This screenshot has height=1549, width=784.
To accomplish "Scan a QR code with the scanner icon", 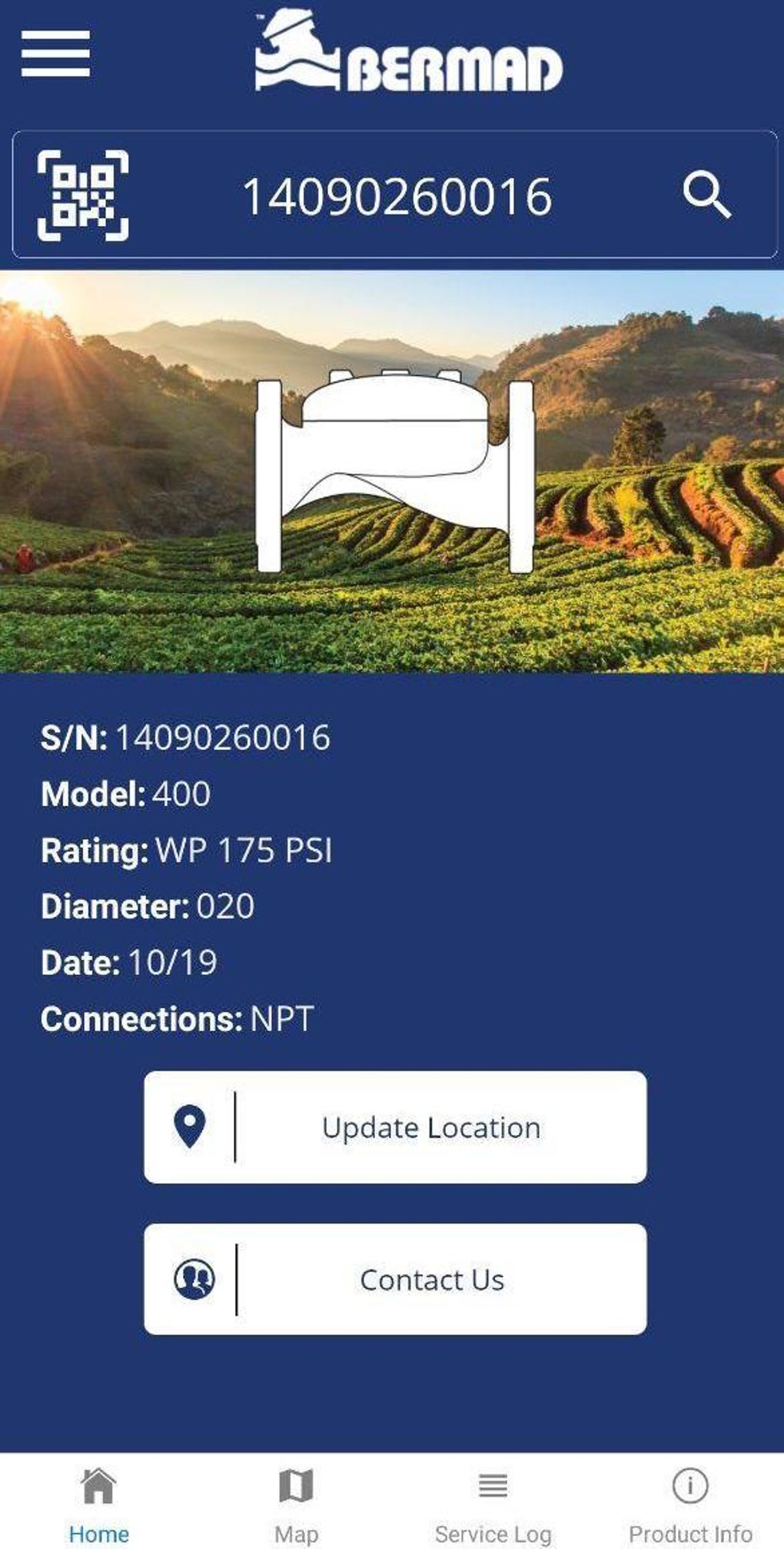I will pyautogui.click(x=83, y=195).
